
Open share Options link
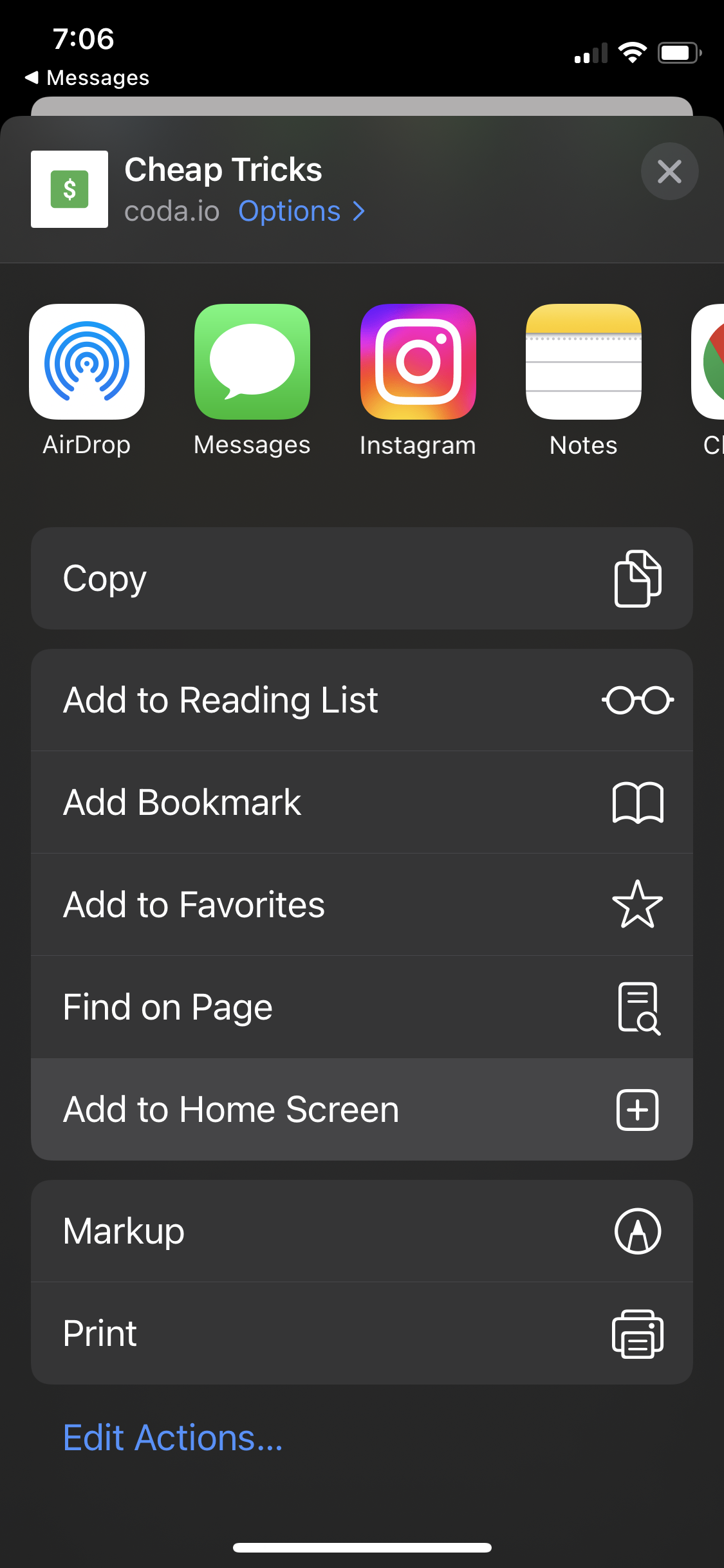click(301, 211)
